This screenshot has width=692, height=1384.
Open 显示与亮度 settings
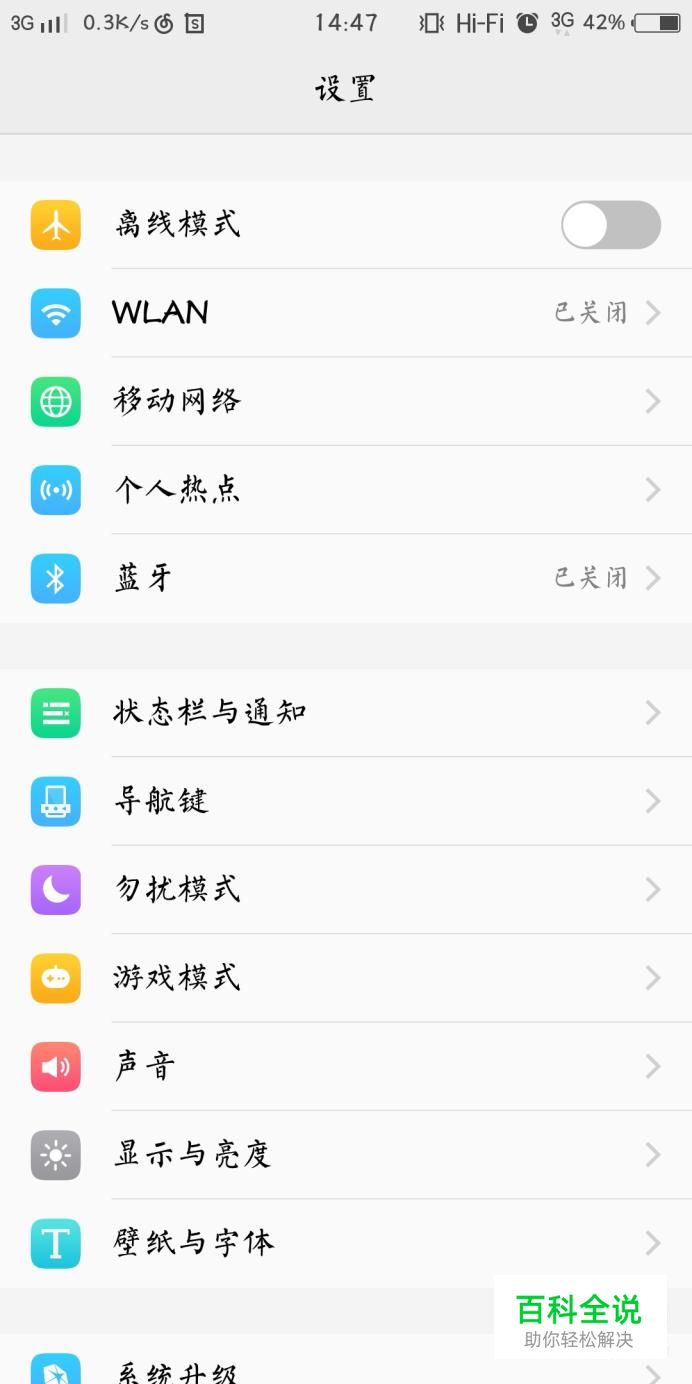click(x=346, y=1155)
